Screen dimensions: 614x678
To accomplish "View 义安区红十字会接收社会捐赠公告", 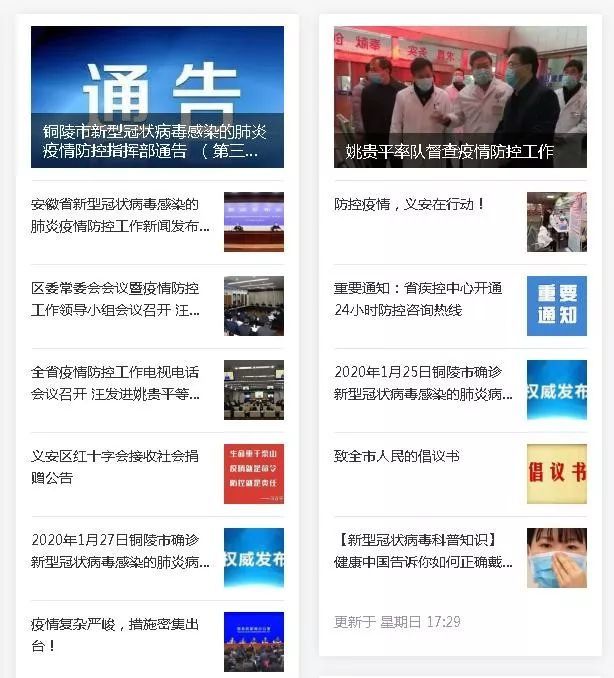I will (121, 467).
